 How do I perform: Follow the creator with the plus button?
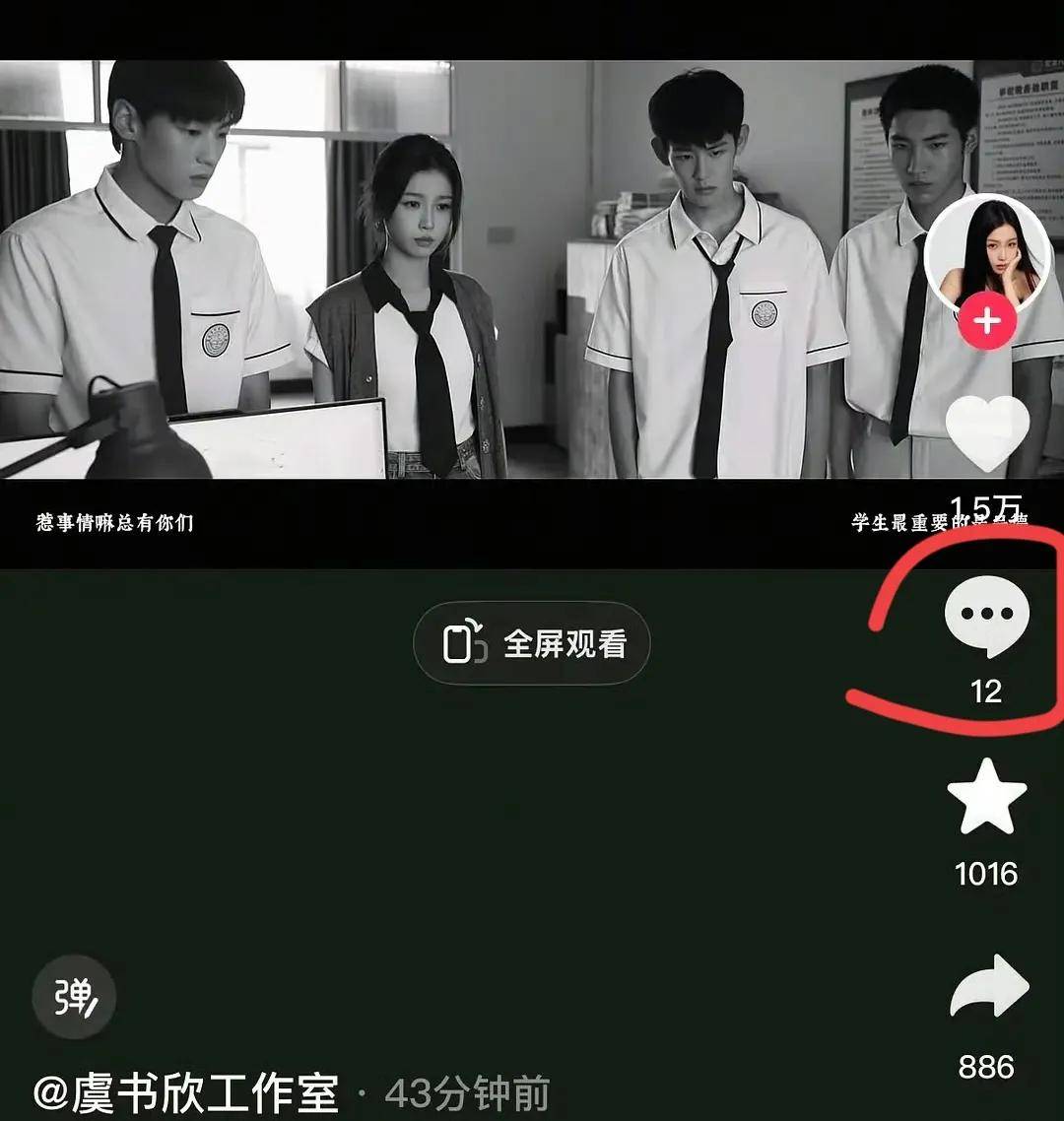coord(986,322)
